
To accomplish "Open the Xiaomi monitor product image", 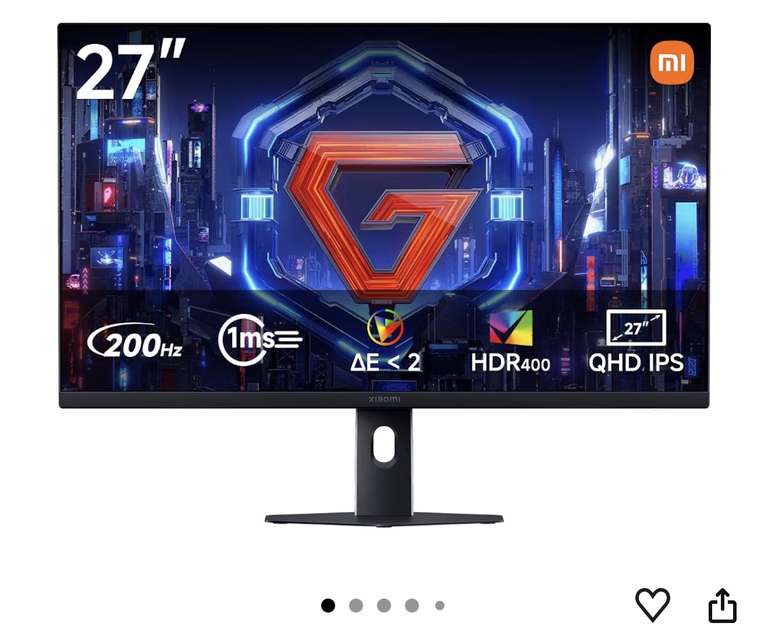I will 384,274.
